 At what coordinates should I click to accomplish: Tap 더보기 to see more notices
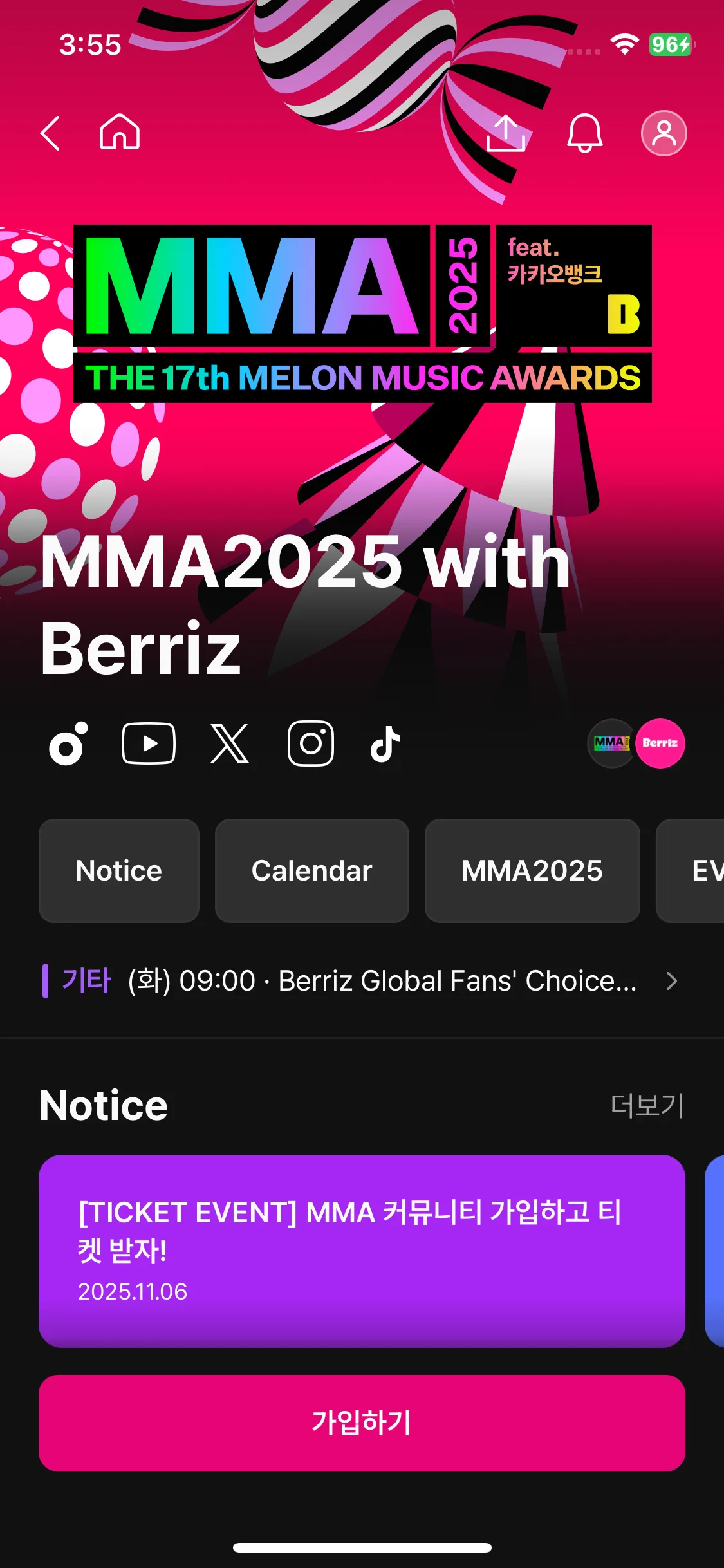click(647, 1105)
